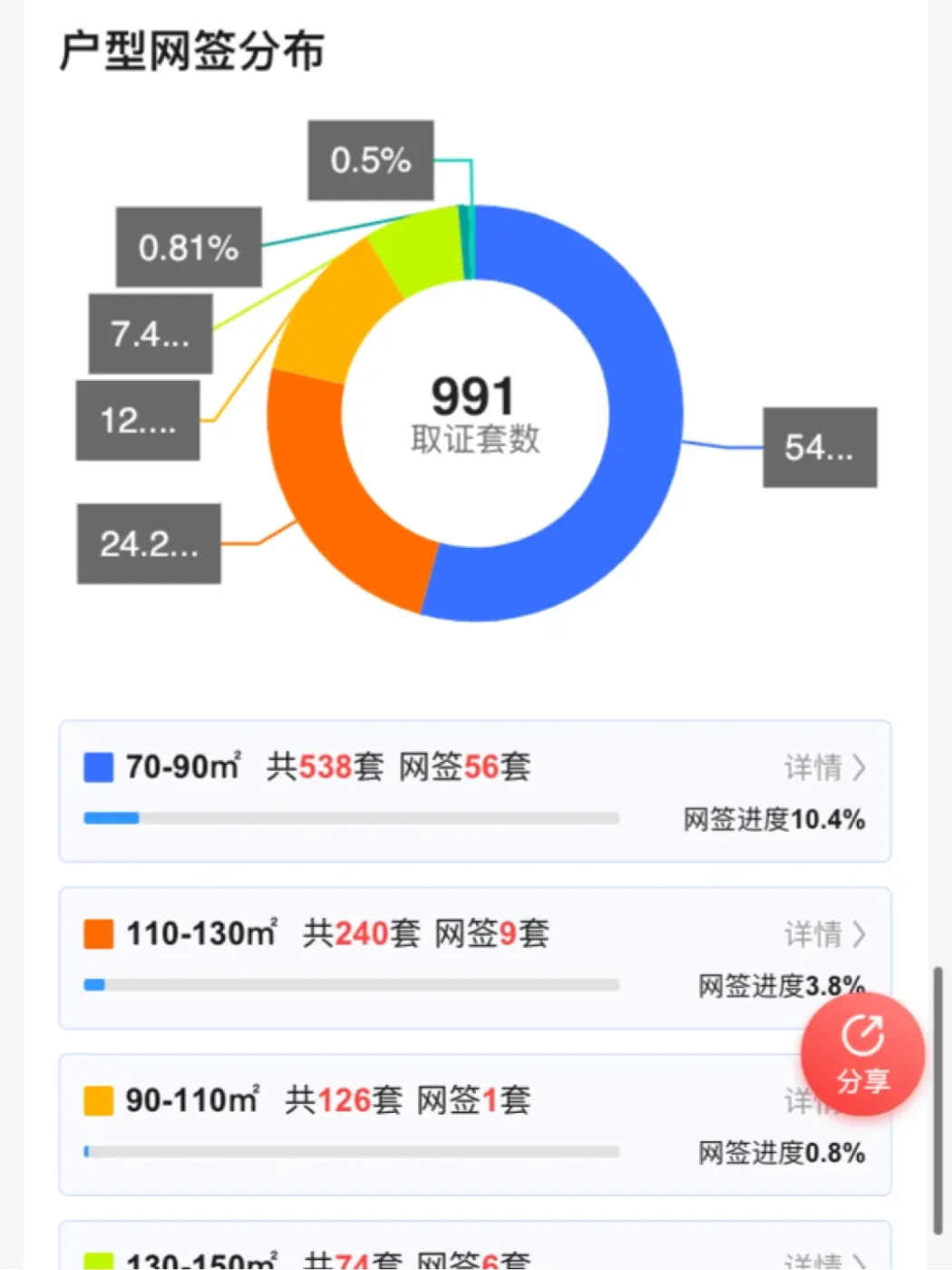Tap the red 分享 share button
Screen dimensions: 952x1270
862,1054
